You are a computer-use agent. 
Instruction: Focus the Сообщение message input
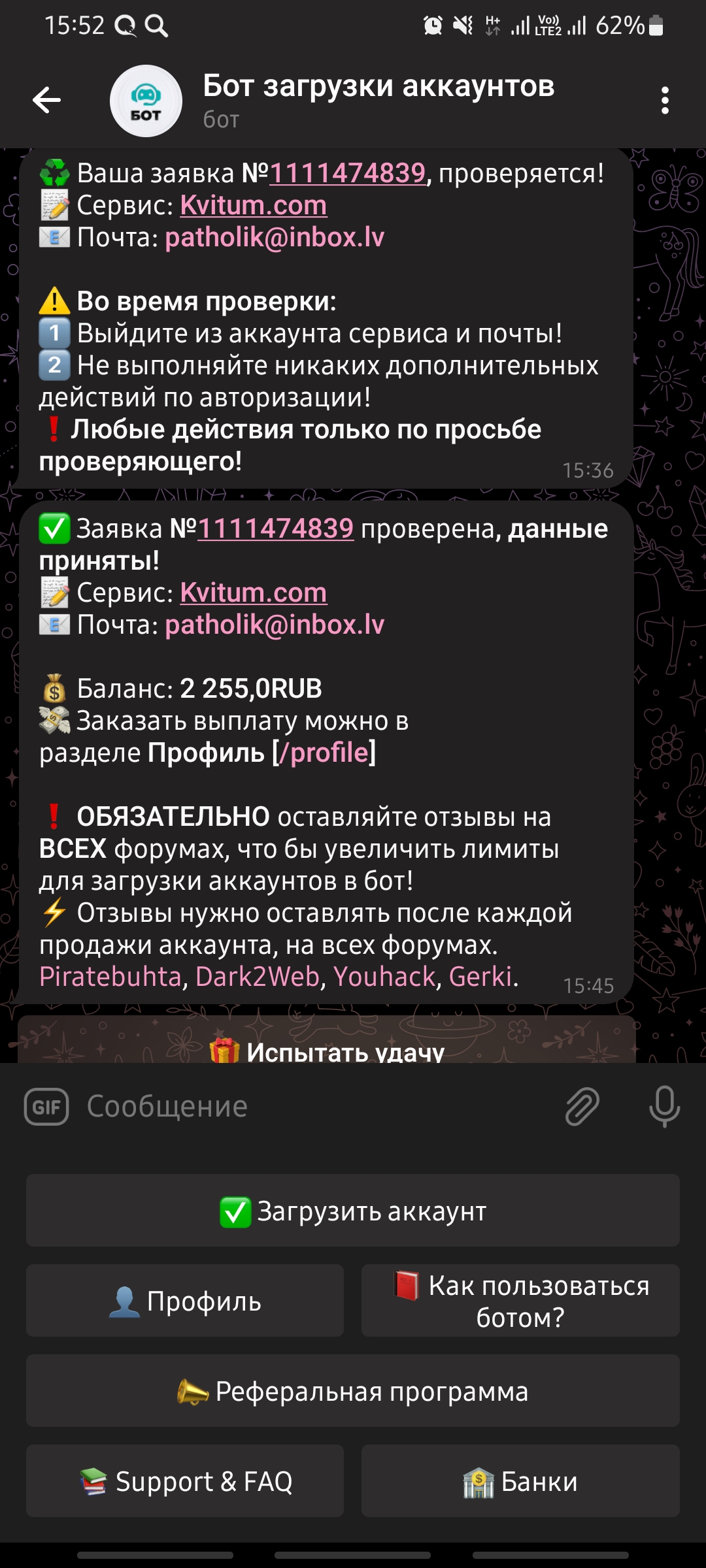click(314, 1107)
